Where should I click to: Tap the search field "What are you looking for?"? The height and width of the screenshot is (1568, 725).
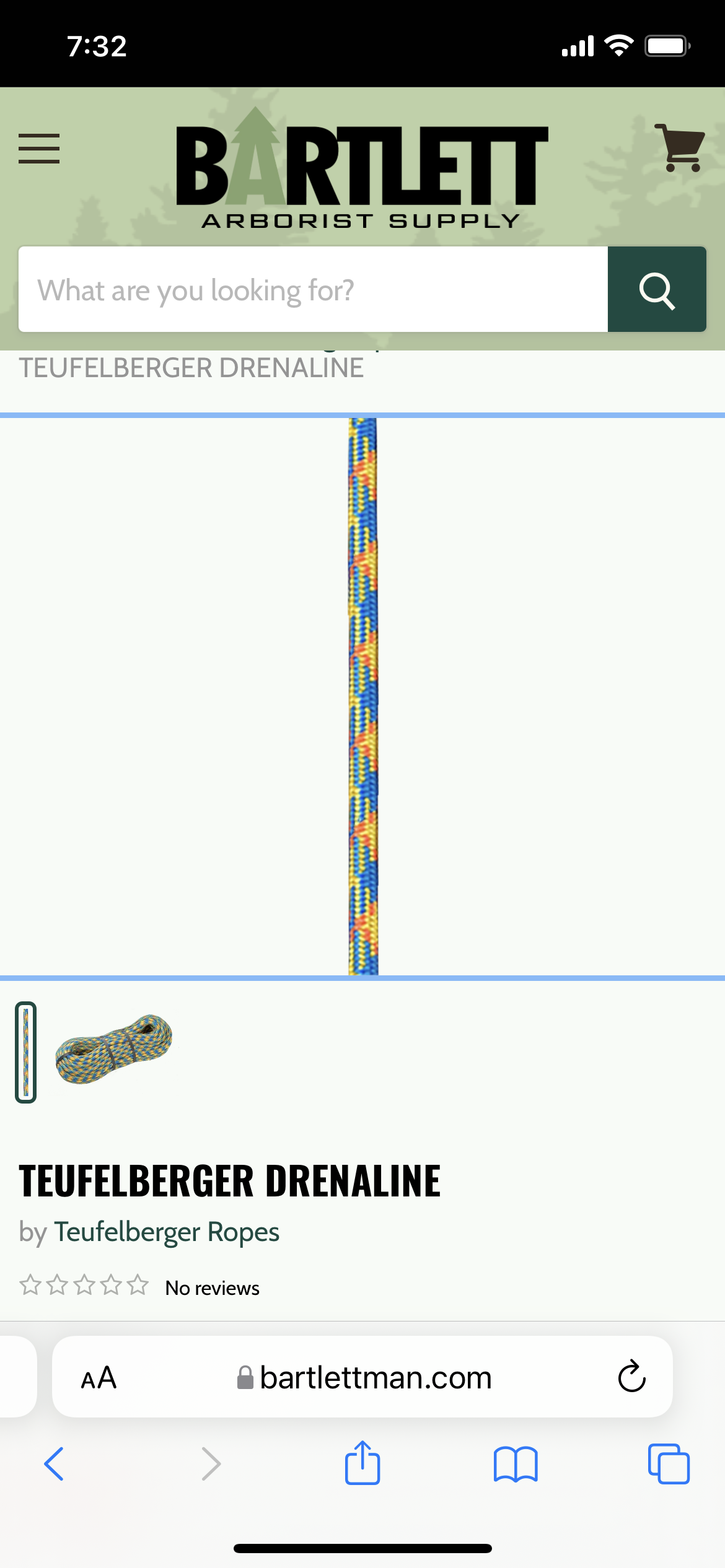point(313,289)
